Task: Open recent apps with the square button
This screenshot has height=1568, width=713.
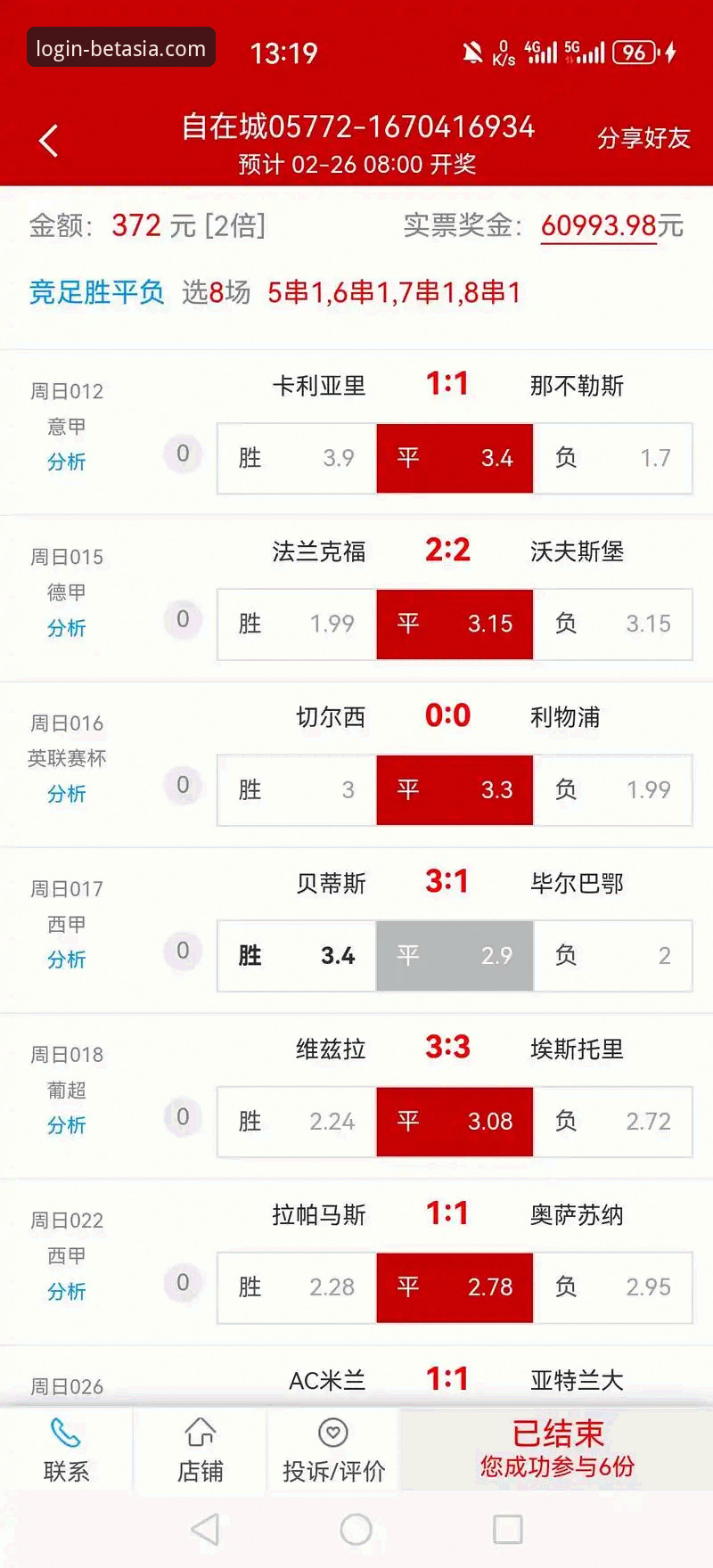Action: pyautogui.click(x=507, y=1529)
